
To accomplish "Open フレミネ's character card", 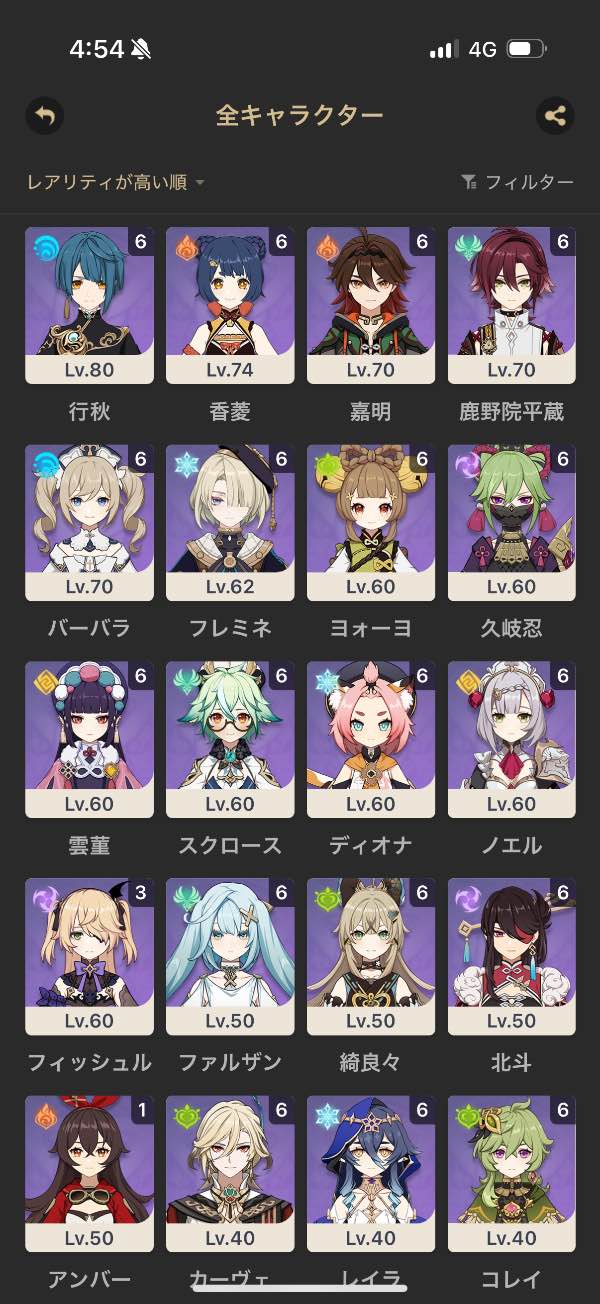I will point(230,522).
